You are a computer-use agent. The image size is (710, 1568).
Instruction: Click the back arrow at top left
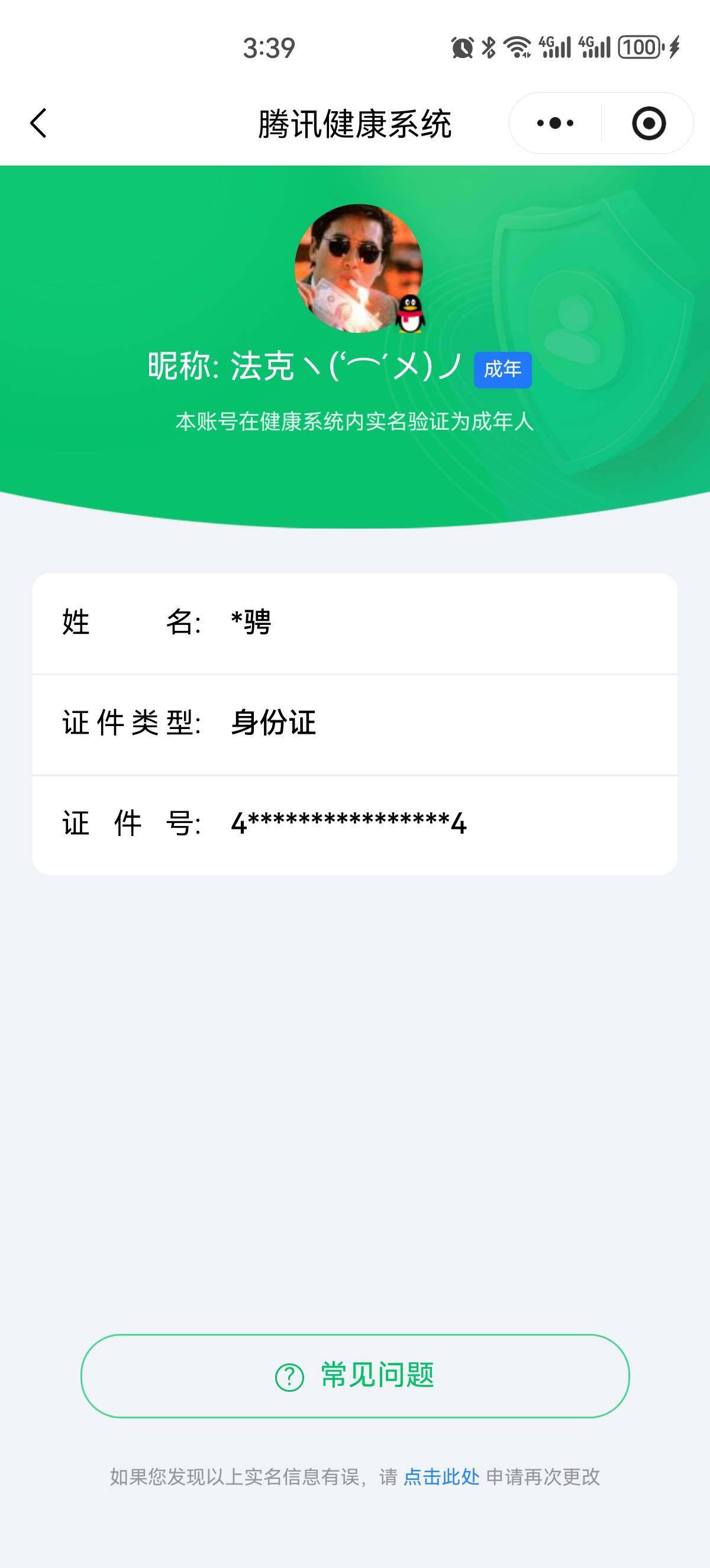tap(38, 122)
